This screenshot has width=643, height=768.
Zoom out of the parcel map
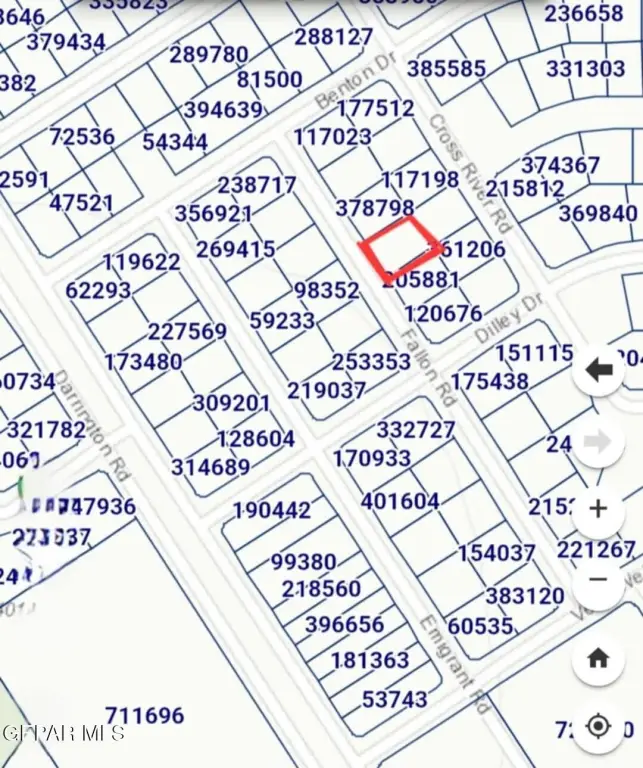pyautogui.click(x=598, y=579)
